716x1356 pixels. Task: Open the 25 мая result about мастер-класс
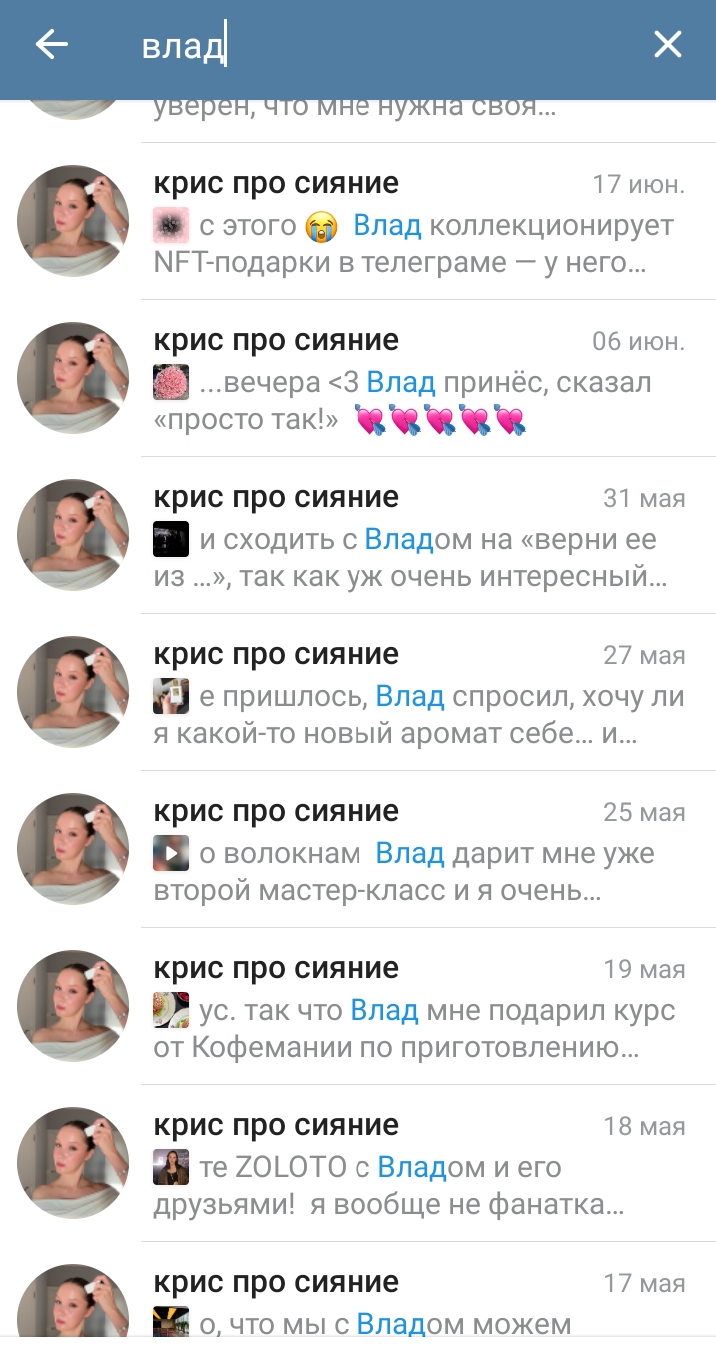[358, 849]
